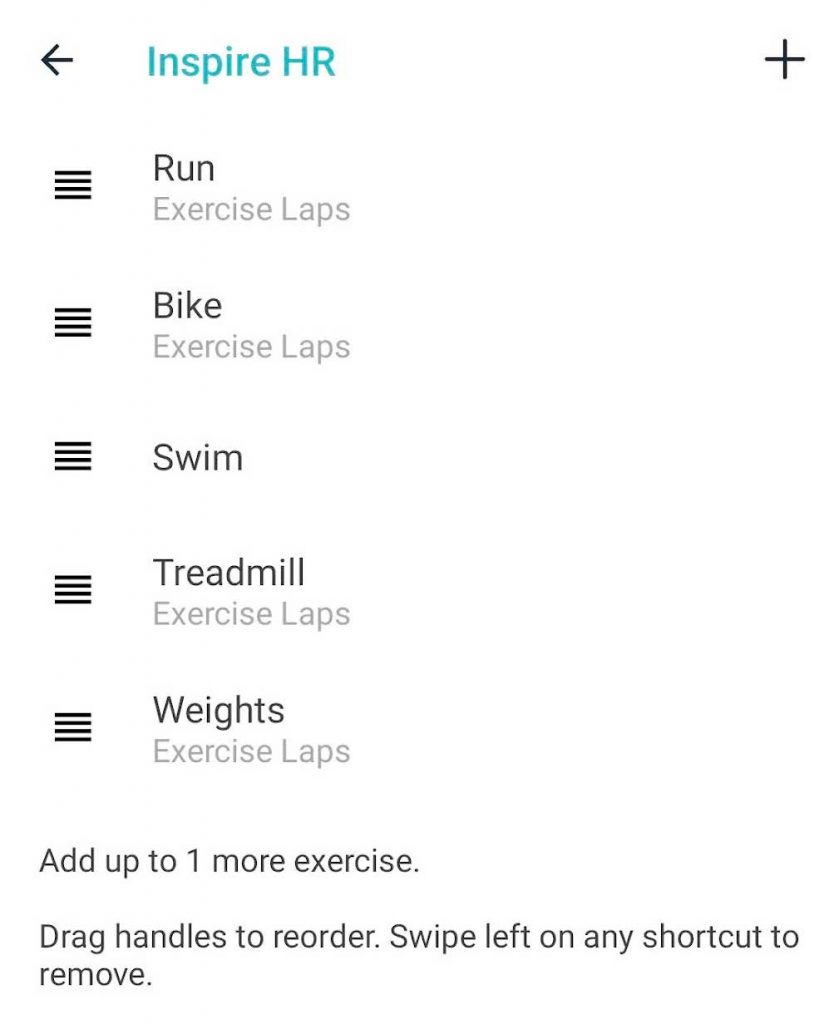
Task: Add a new exercise shortcut
Action: tap(784, 61)
